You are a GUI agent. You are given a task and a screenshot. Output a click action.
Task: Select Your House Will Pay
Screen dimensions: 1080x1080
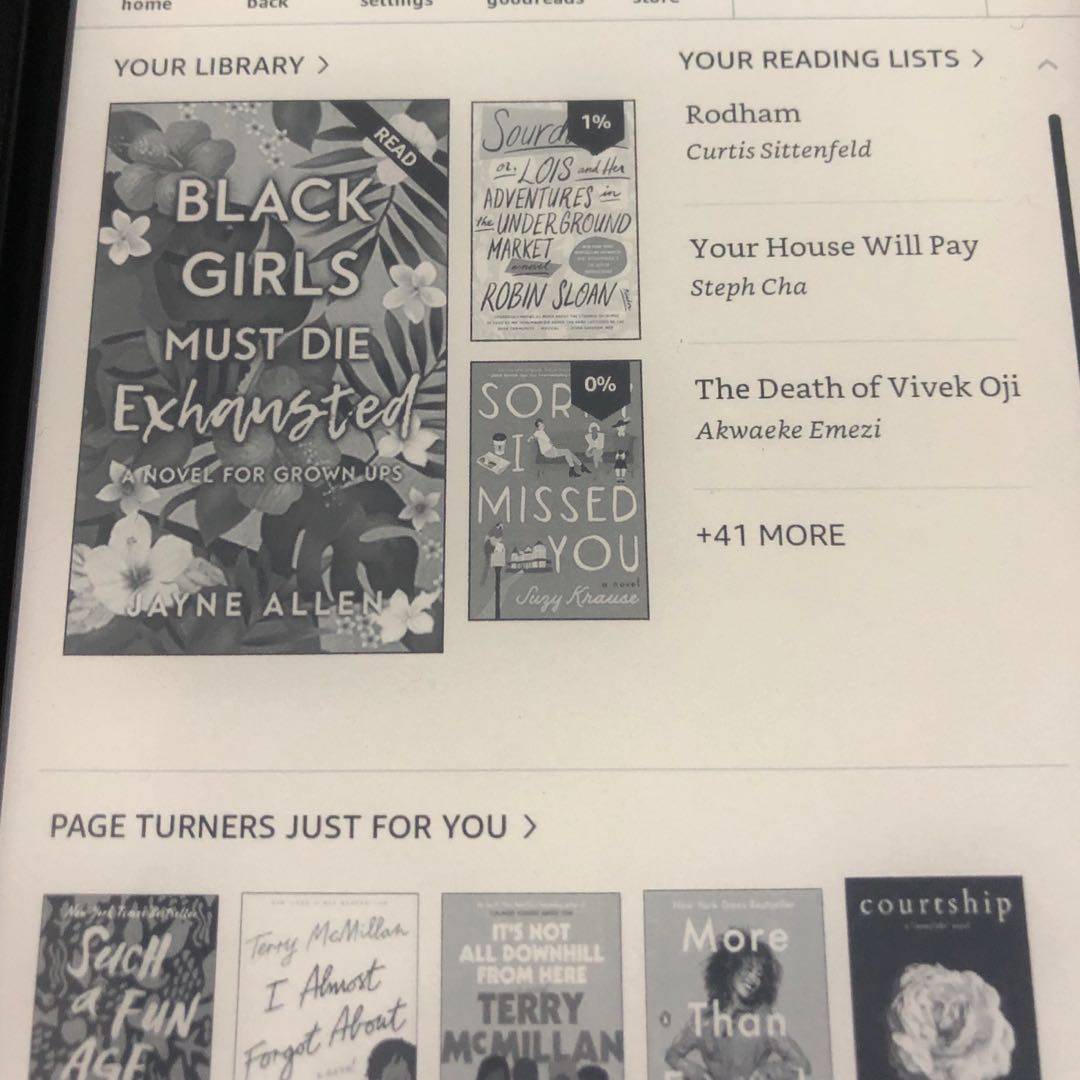pos(833,266)
